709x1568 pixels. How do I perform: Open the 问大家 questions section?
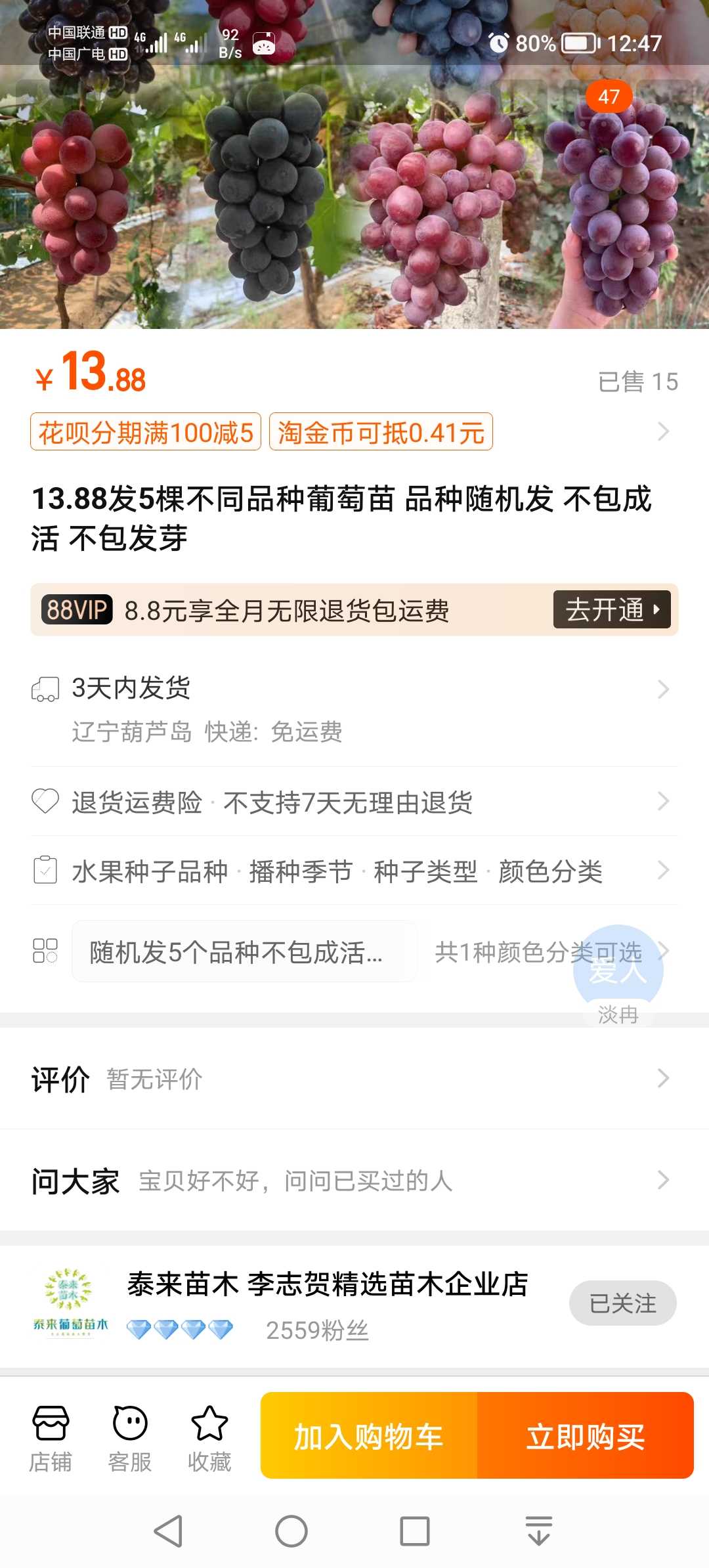354,1181
